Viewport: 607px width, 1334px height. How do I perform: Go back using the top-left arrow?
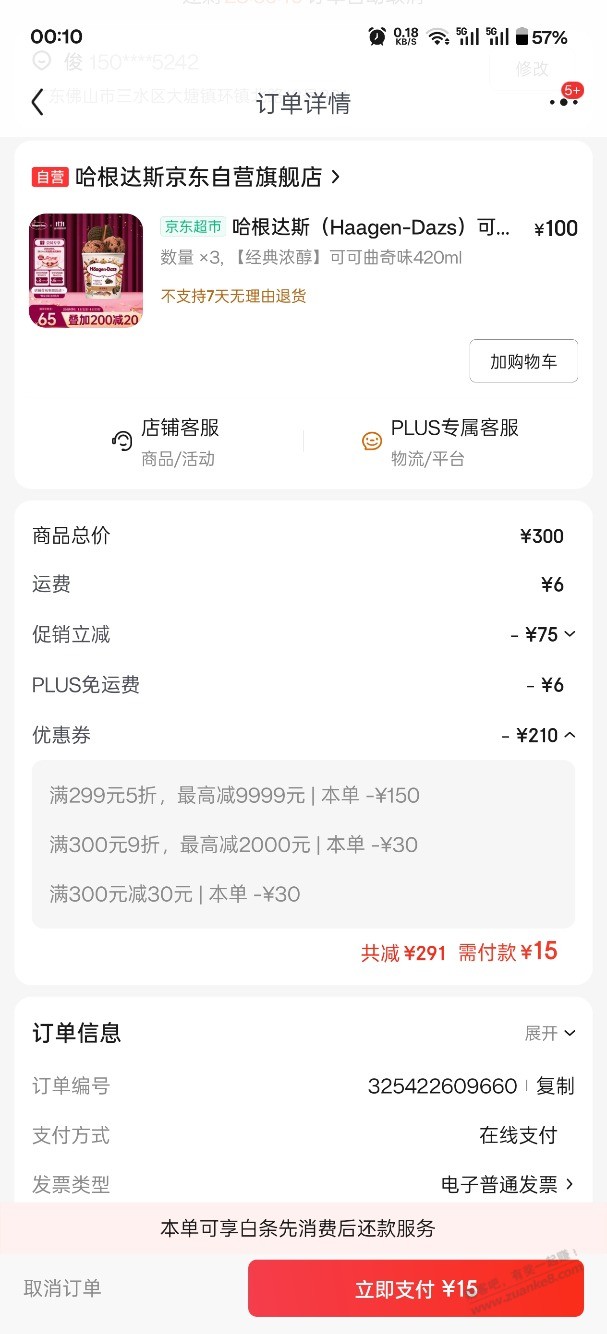(x=37, y=102)
